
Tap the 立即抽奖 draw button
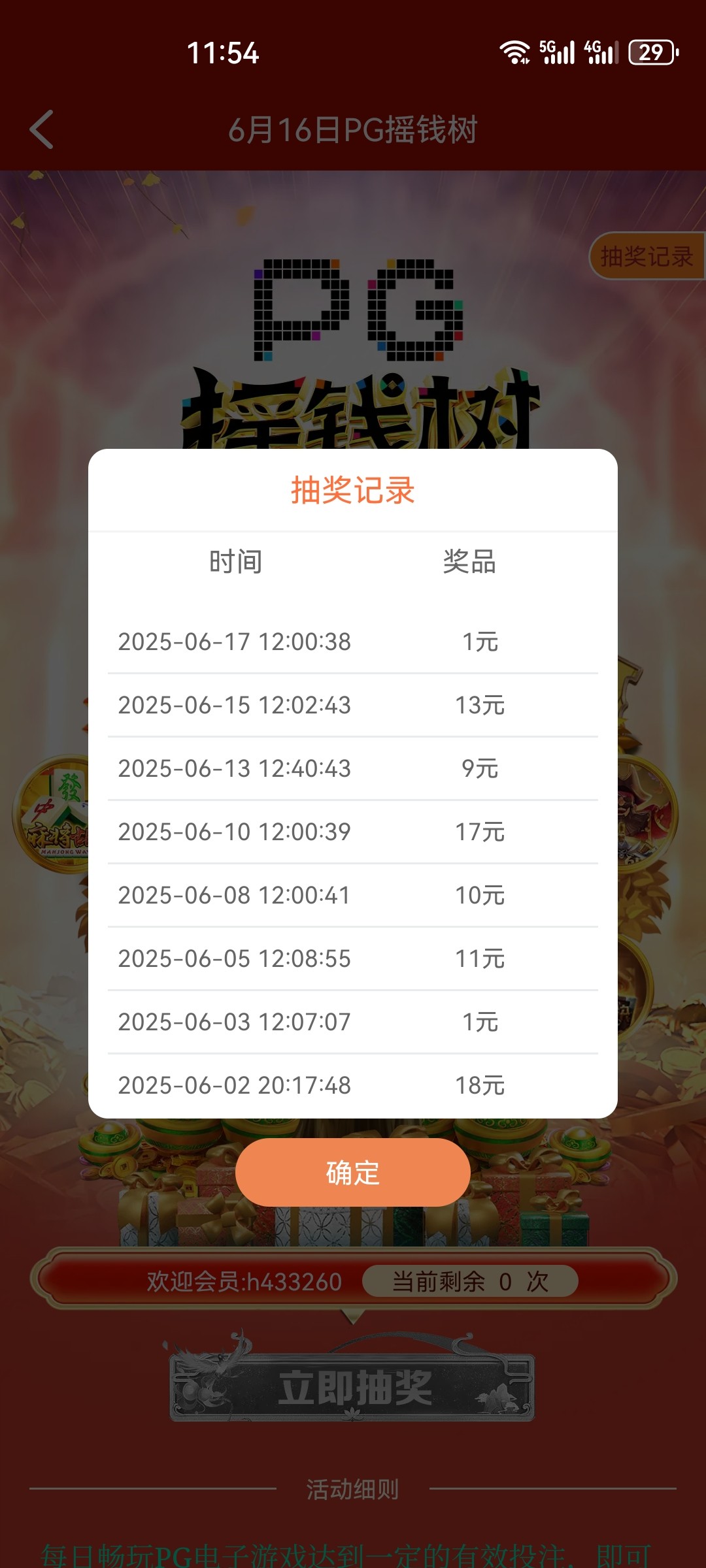tap(353, 1387)
